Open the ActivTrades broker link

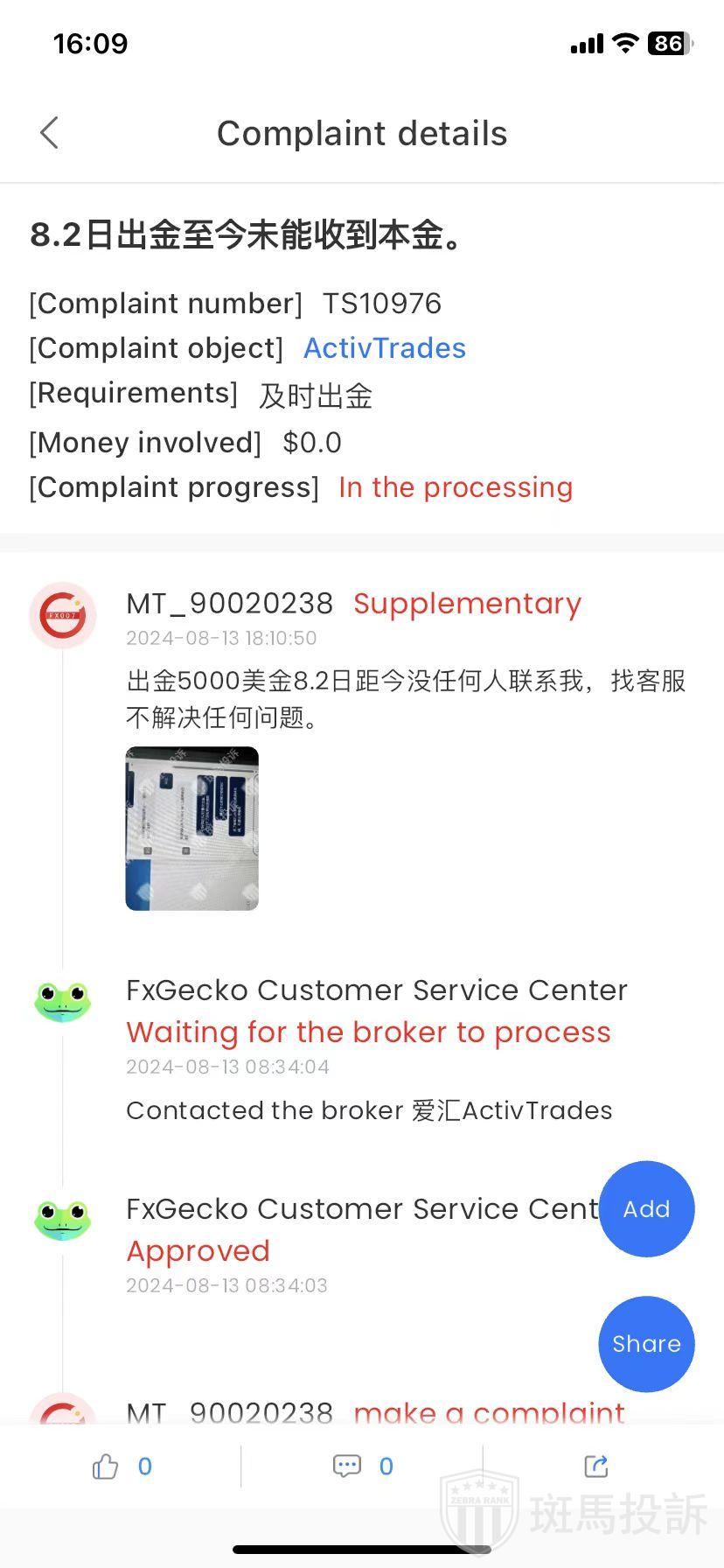384,348
